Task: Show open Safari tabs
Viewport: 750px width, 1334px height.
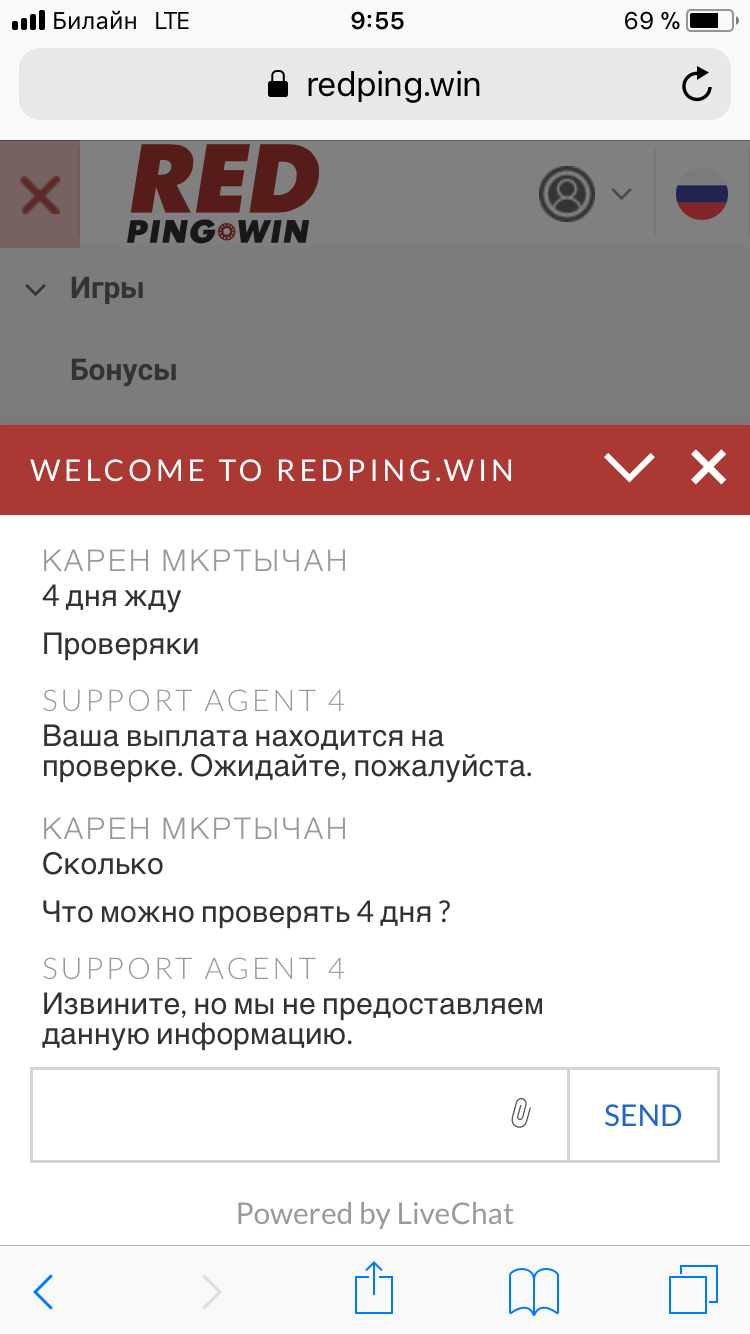Action: pyautogui.click(x=693, y=1290)
